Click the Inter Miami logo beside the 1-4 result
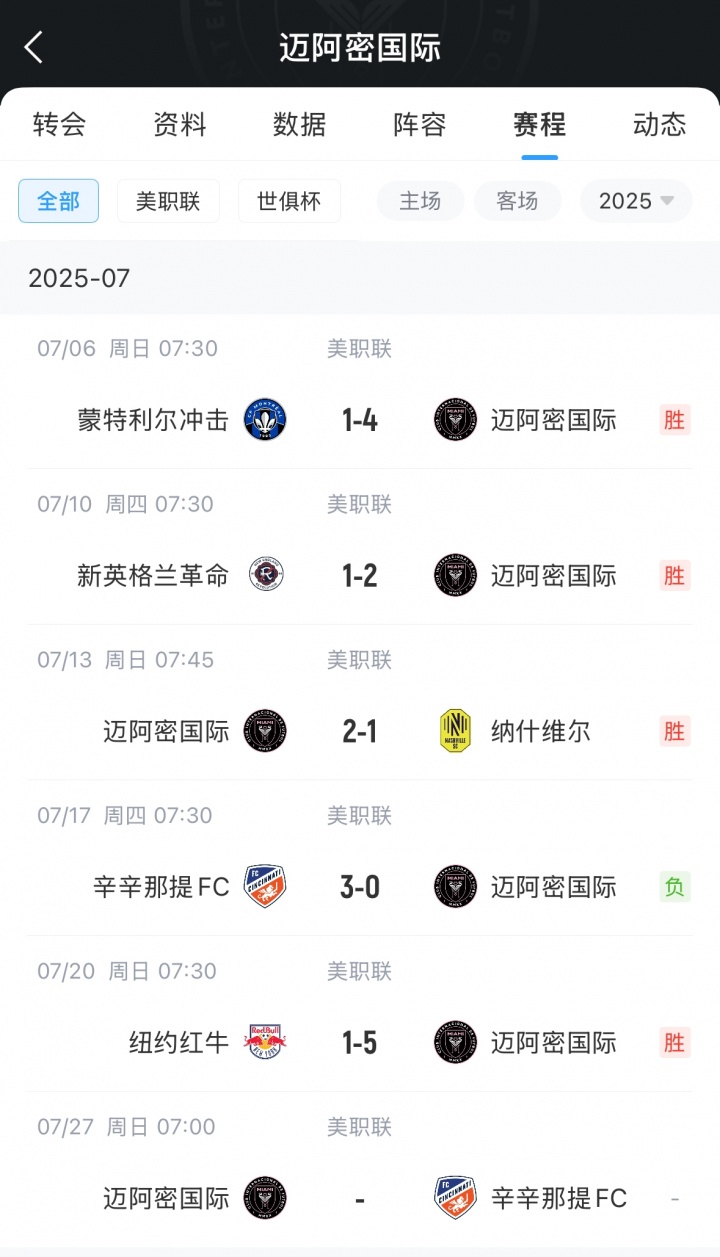Screen dimensions: 720x1257 (455, 420)
